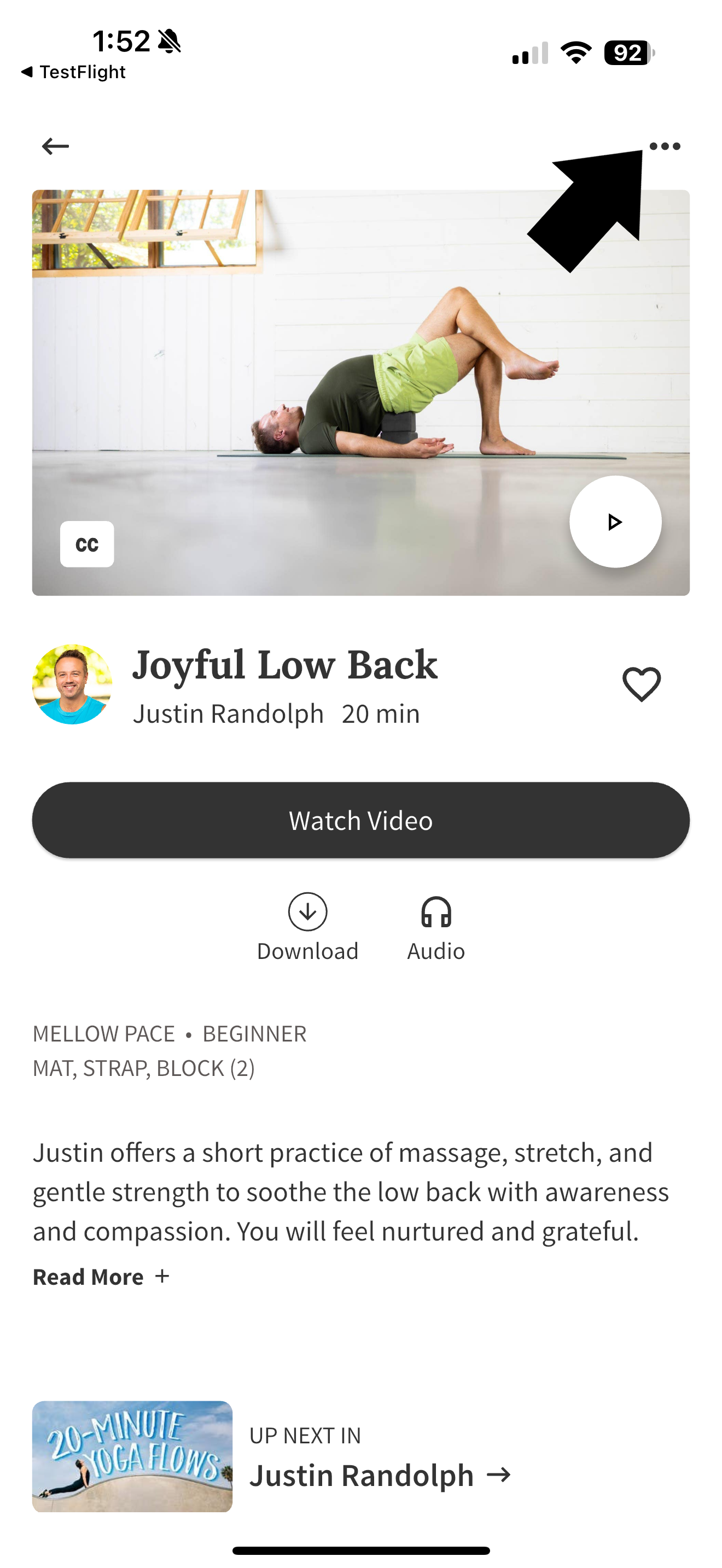The image size is (722, 1568).
Task: Go back with the top-left arrow
Action: pyautogui.click(x=55, y=146)
